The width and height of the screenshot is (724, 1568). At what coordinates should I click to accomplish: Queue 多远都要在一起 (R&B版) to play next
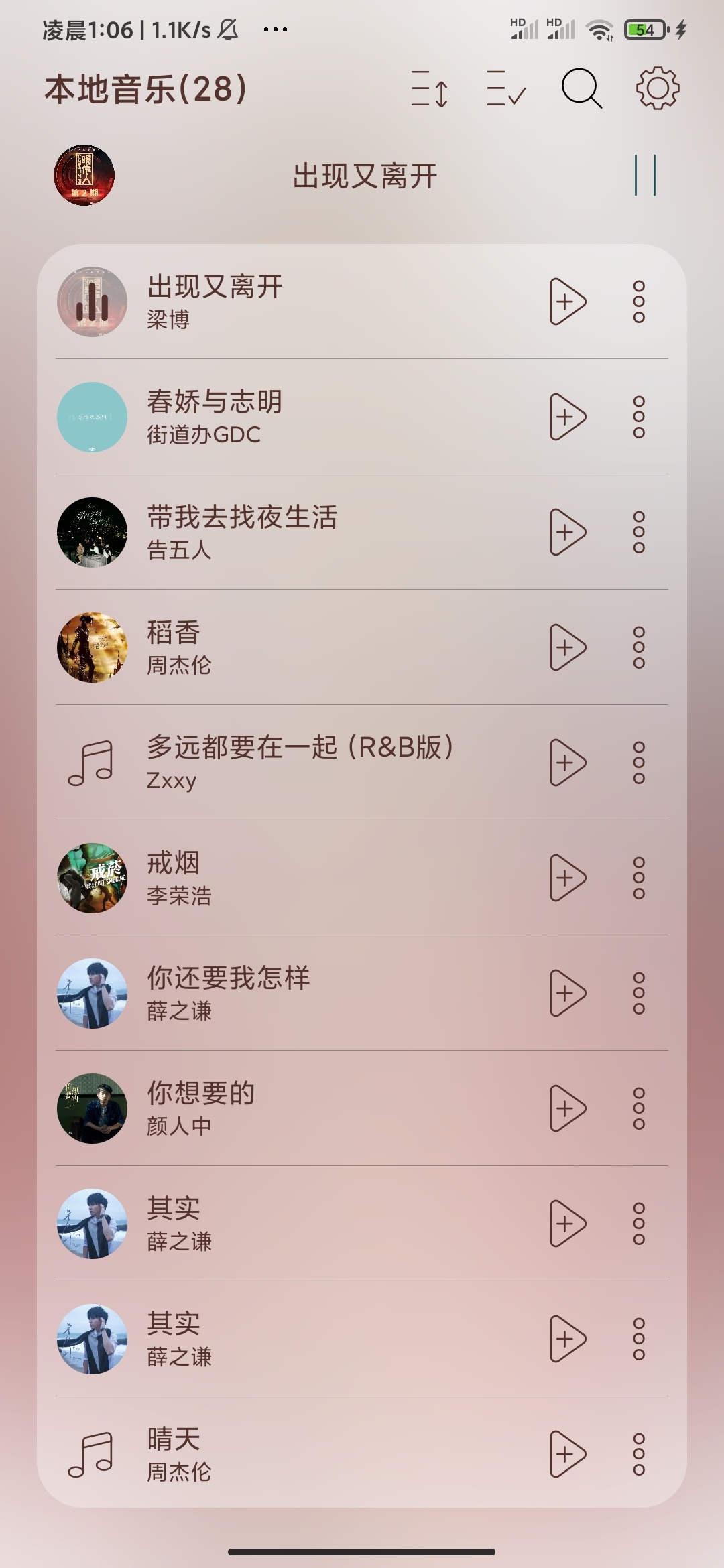[567, 763]
